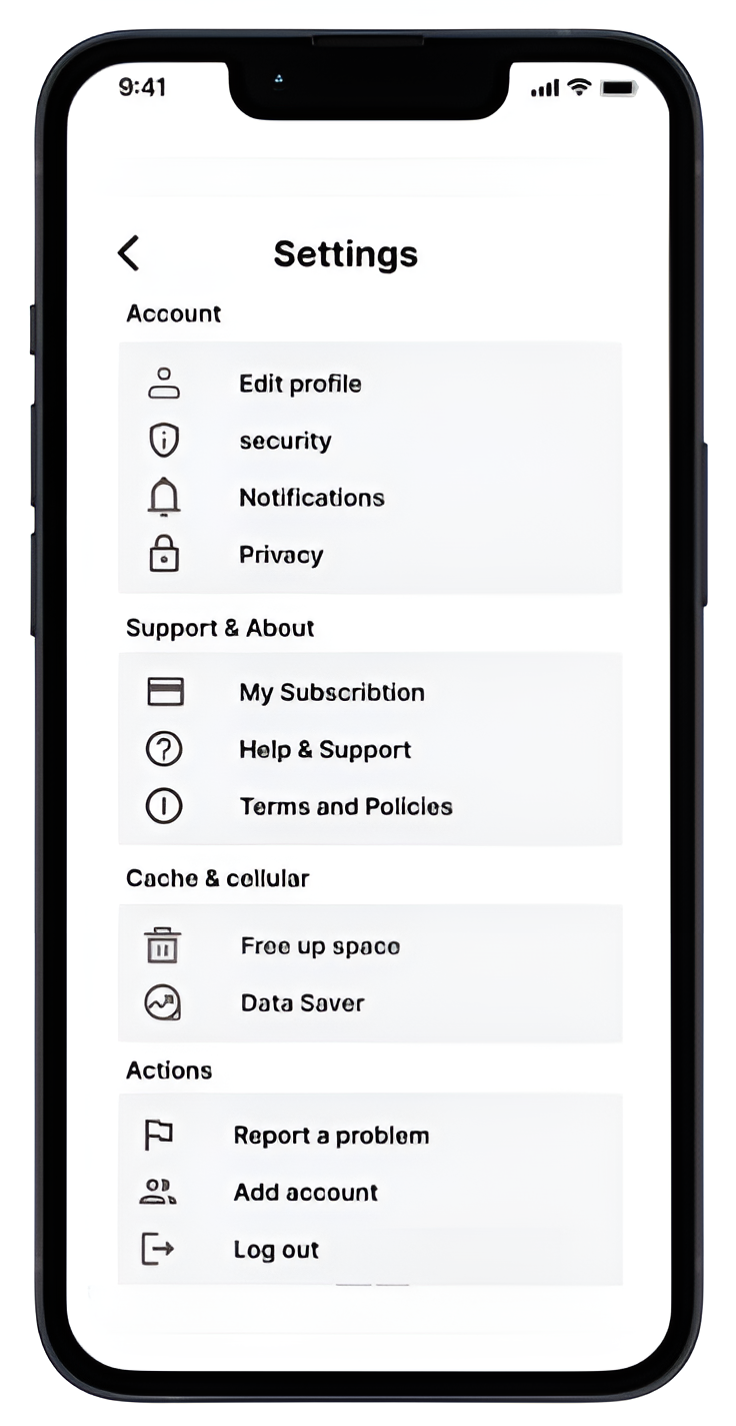
Task: Select Notifications settings
Action: [311, 498]
